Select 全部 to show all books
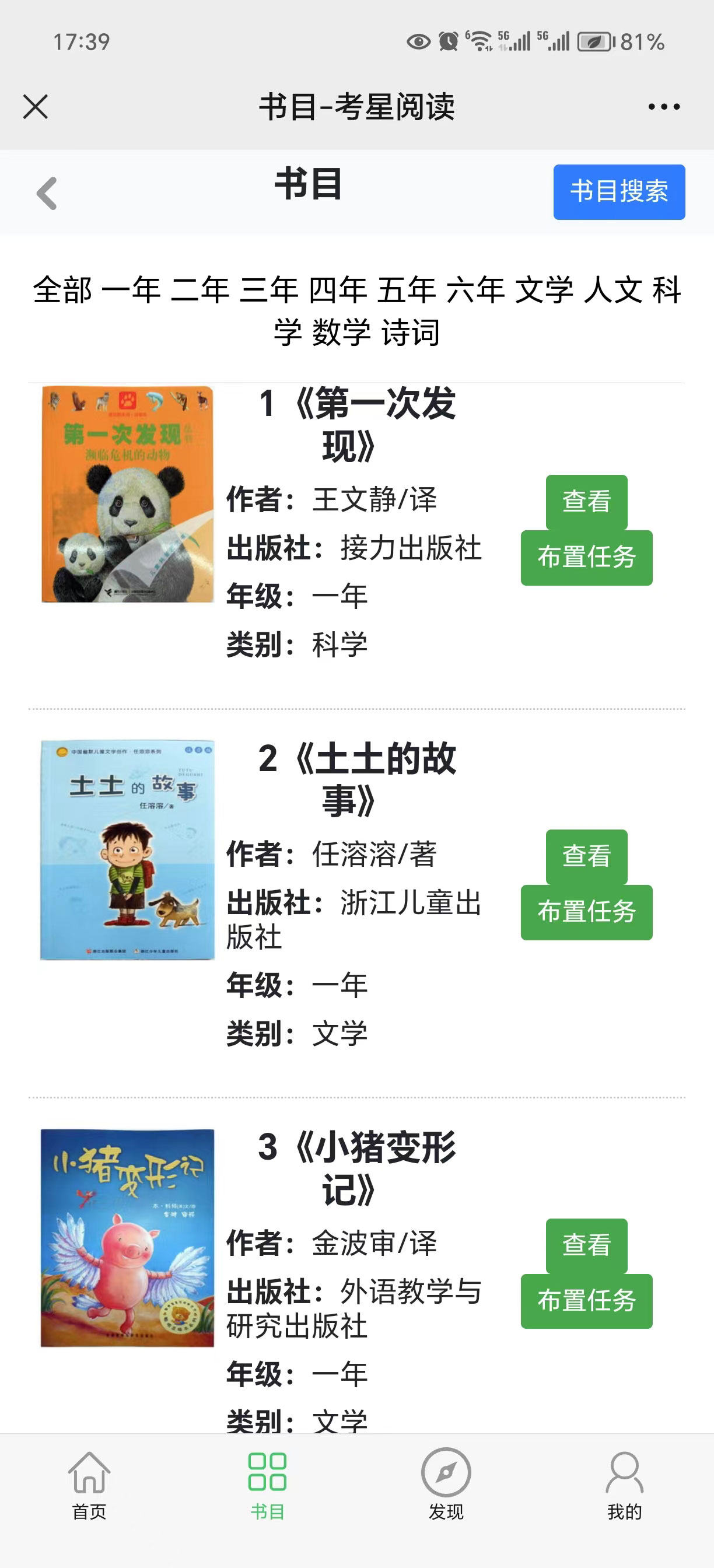Screen dimensions: 714x1568 [x=62, y=290]
